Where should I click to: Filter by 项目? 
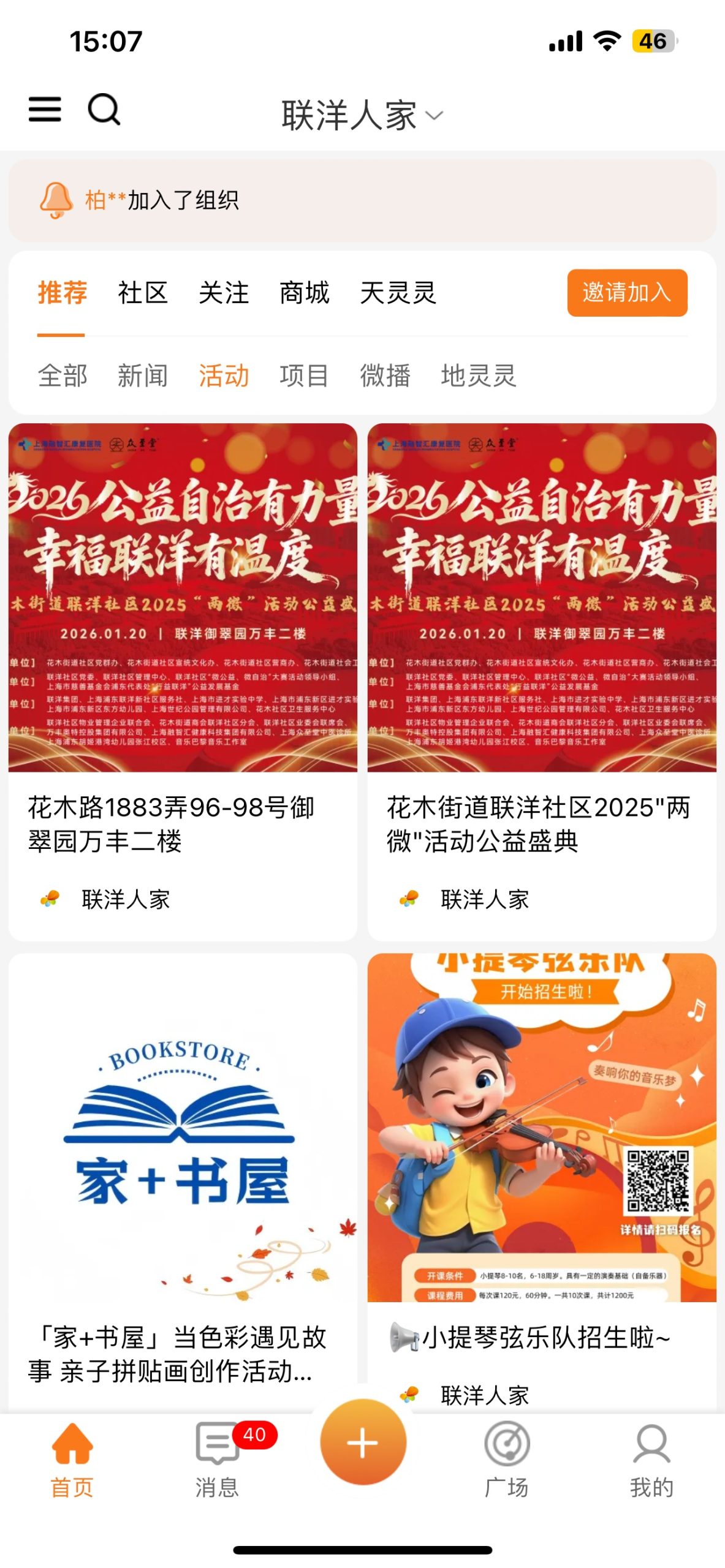(304, 375)
